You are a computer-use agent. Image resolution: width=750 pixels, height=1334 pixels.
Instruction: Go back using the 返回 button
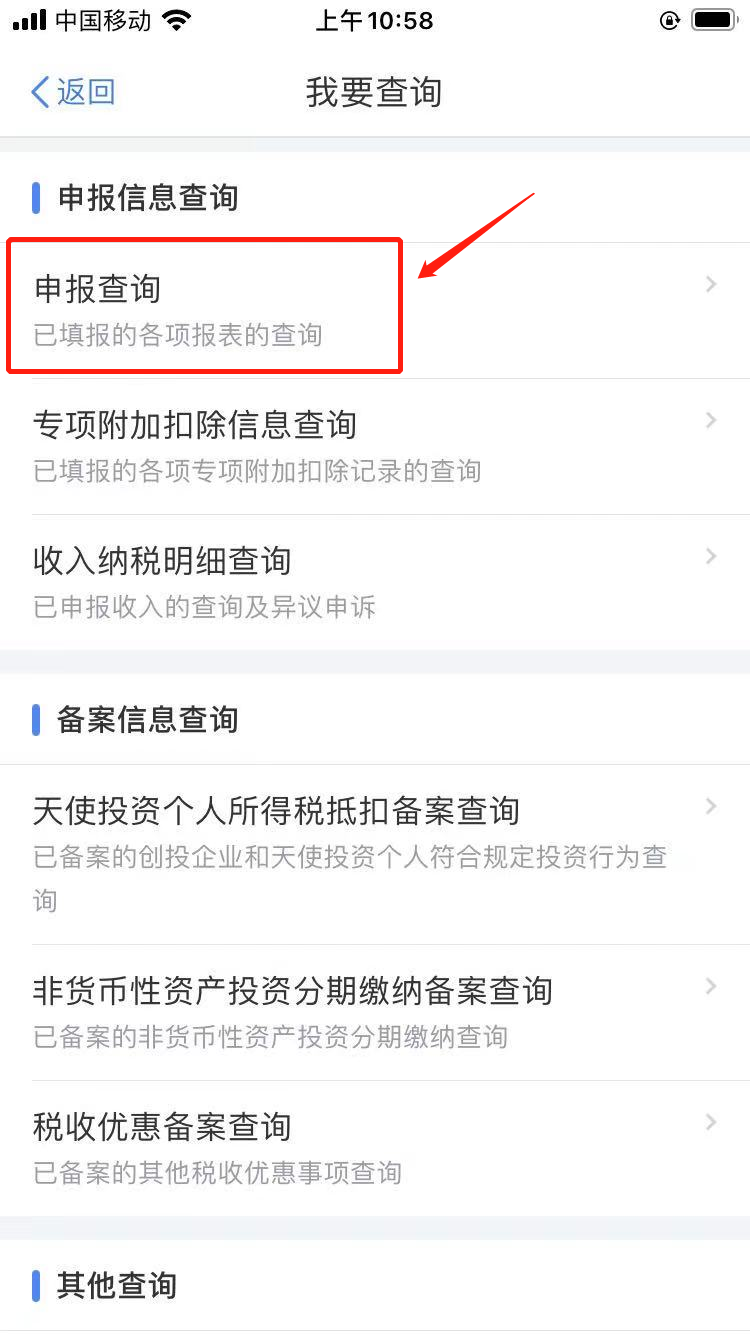point(73,92)
